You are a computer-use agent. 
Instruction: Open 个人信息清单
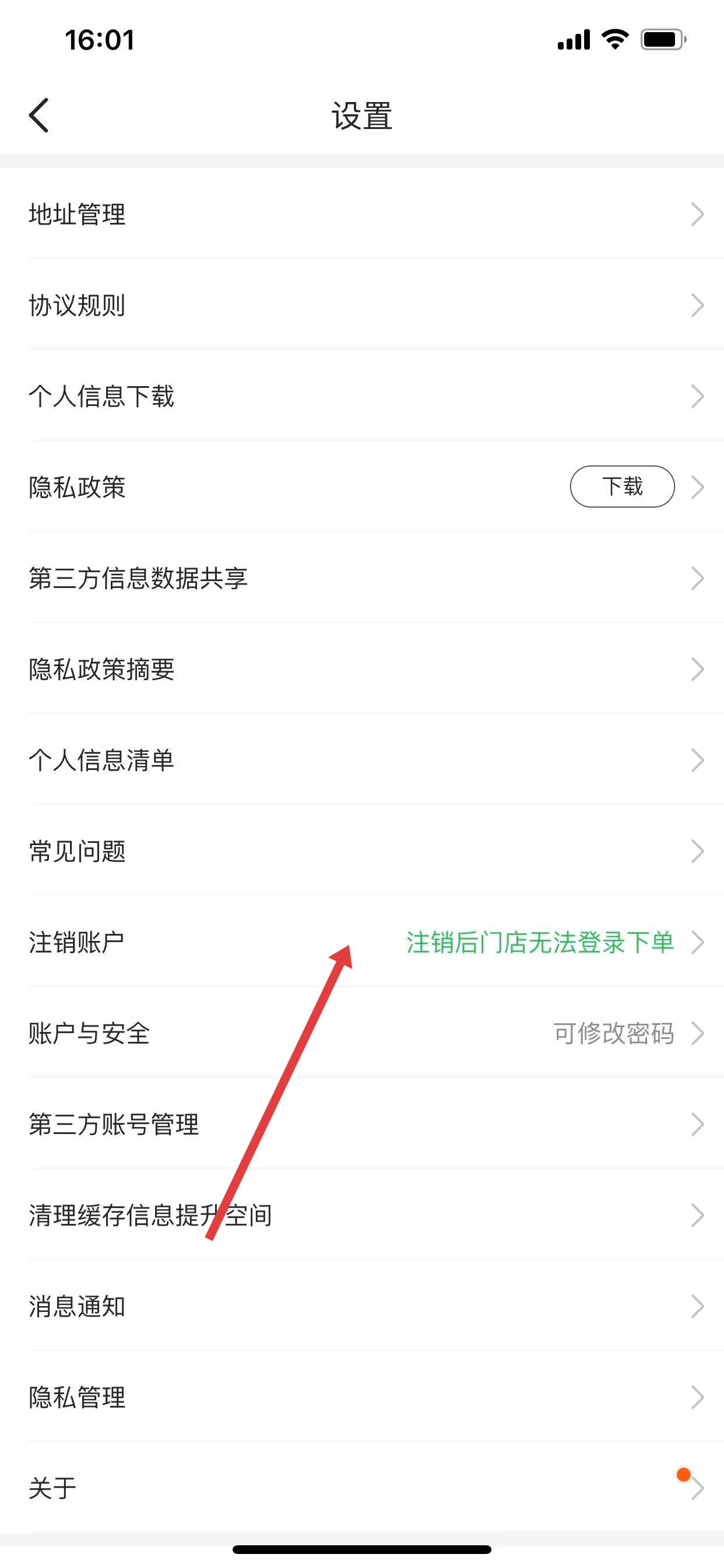101,760
